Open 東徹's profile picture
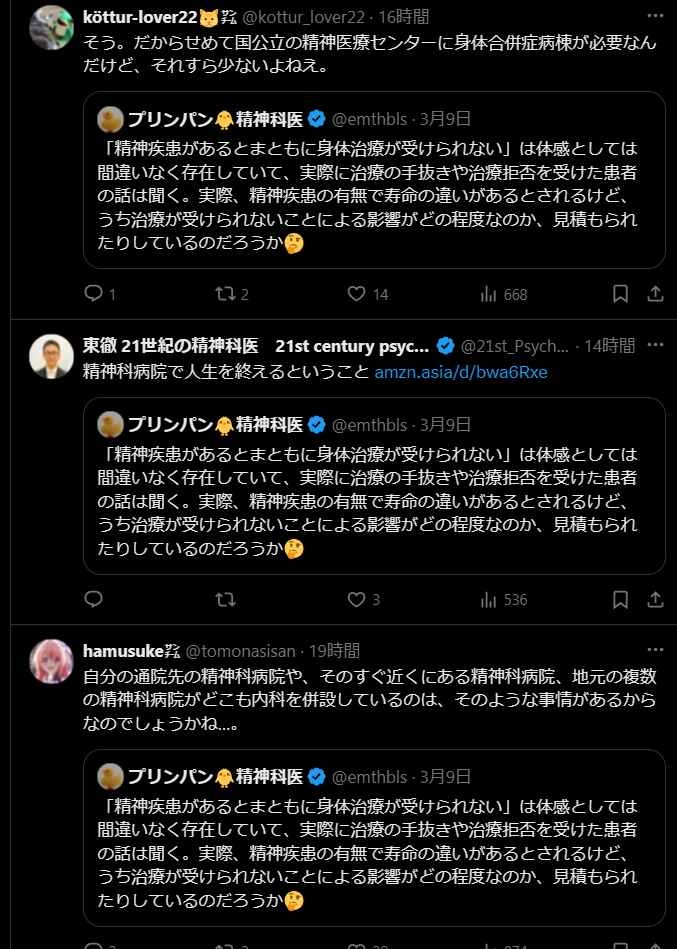 [52, 355]
